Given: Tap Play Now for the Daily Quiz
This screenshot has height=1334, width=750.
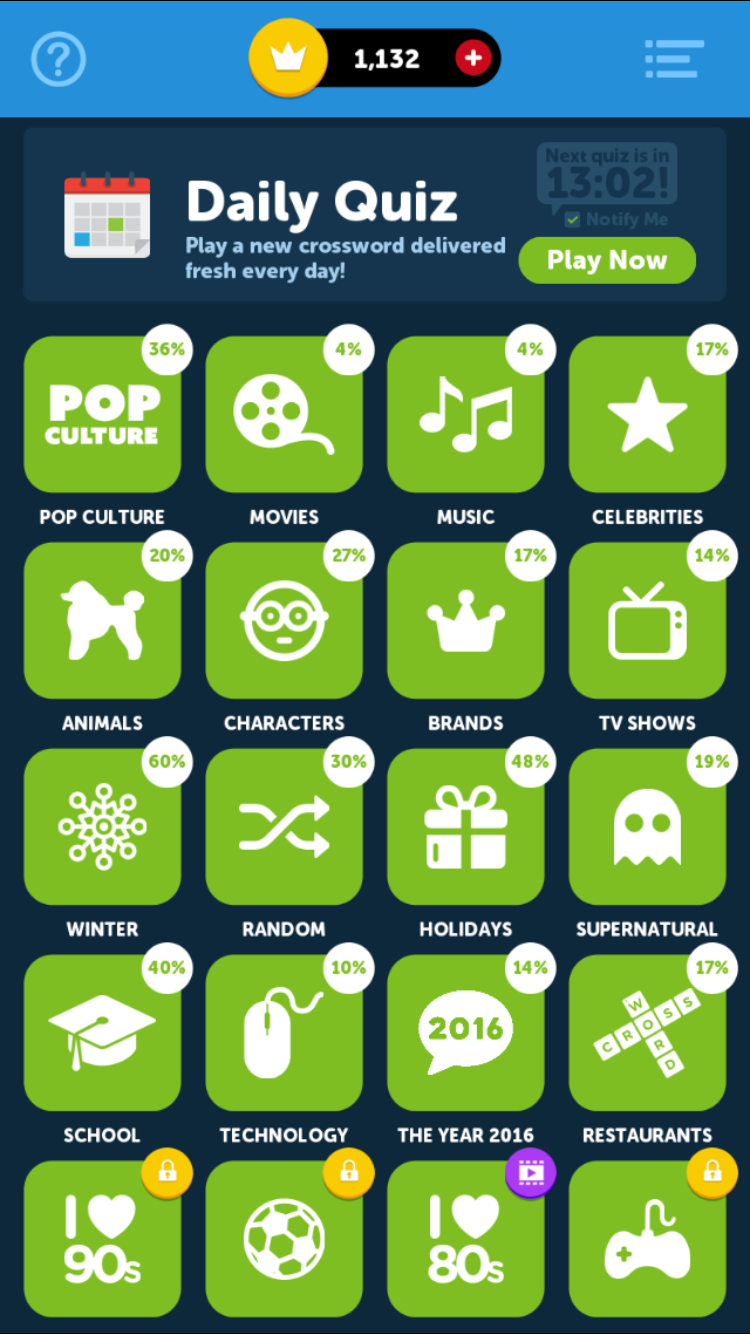Looking at the screenshot, I should pos(606,261).
